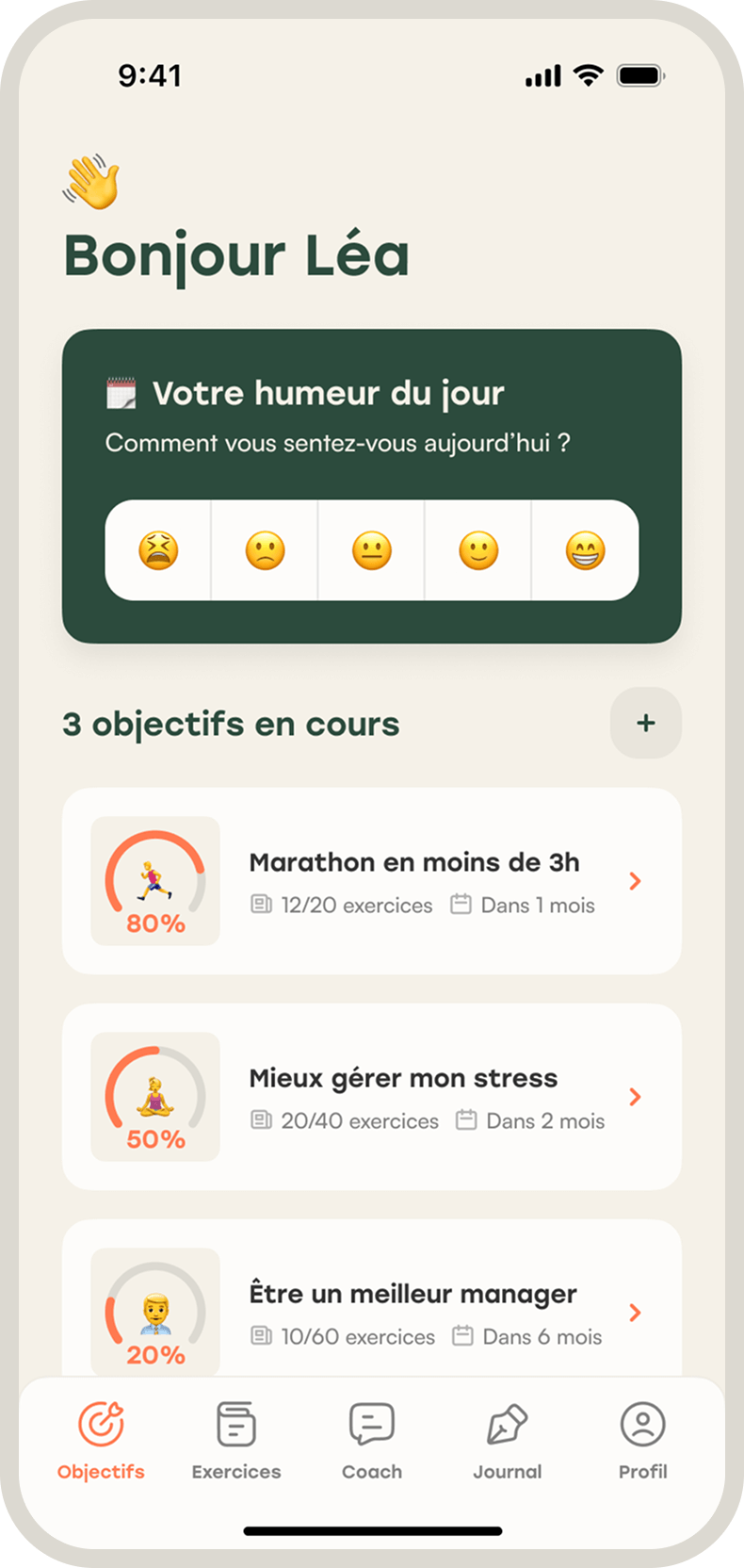Image resolution: width=744 pixels, height=1568 pixels.
Task: Select the very sad exhausted mood emoji
Action: [158, 550]
